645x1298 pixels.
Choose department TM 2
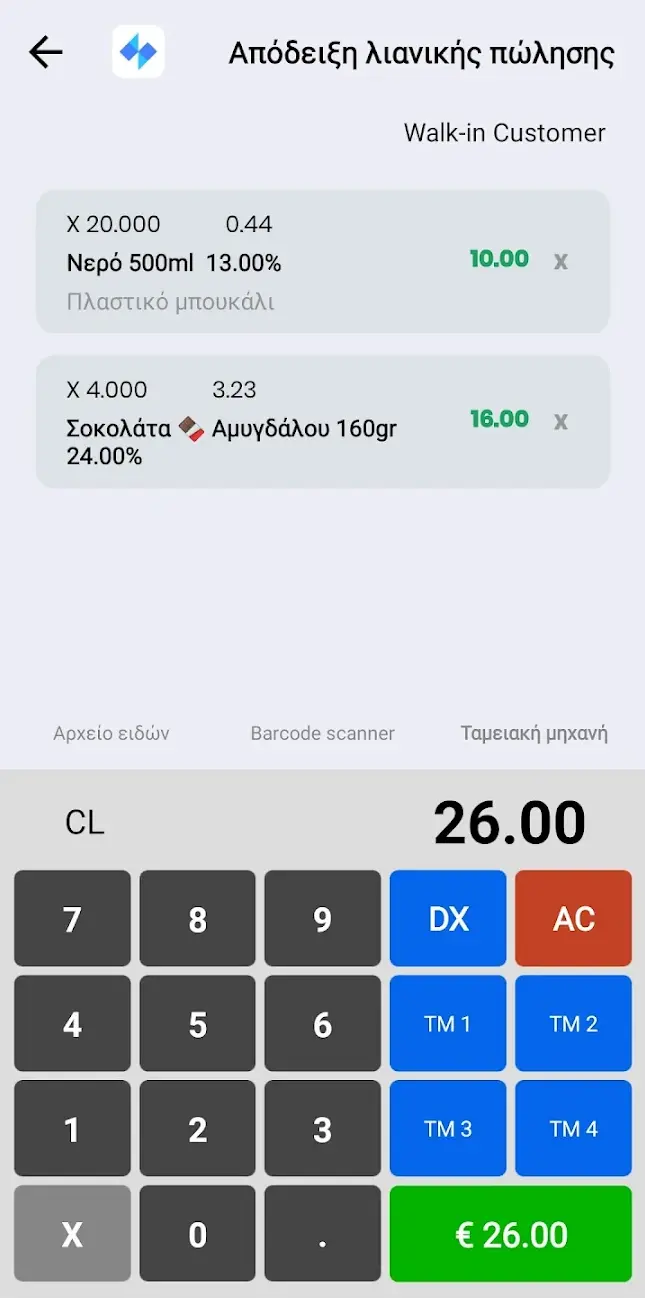click(x=574, y=1023)
